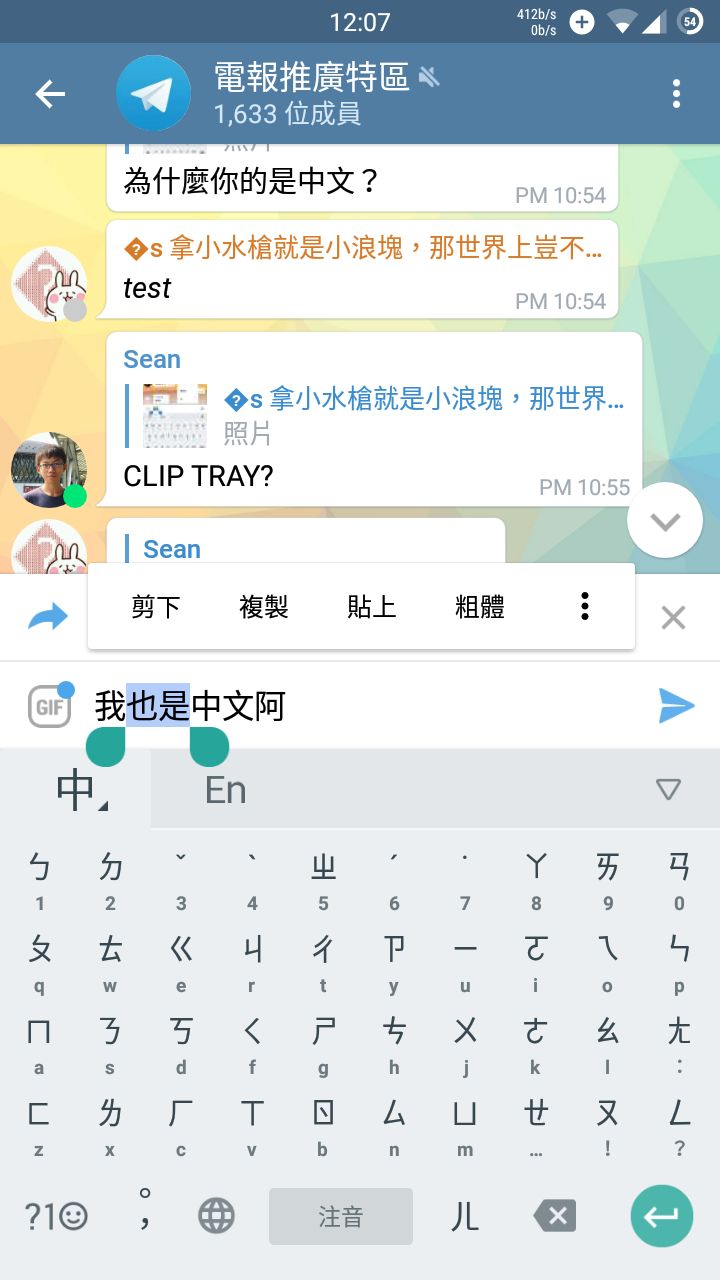Open 電報推廣特區 group info
Image resolution: width=720 pixels, height=1280 pixels.
(x=310, y=94)
